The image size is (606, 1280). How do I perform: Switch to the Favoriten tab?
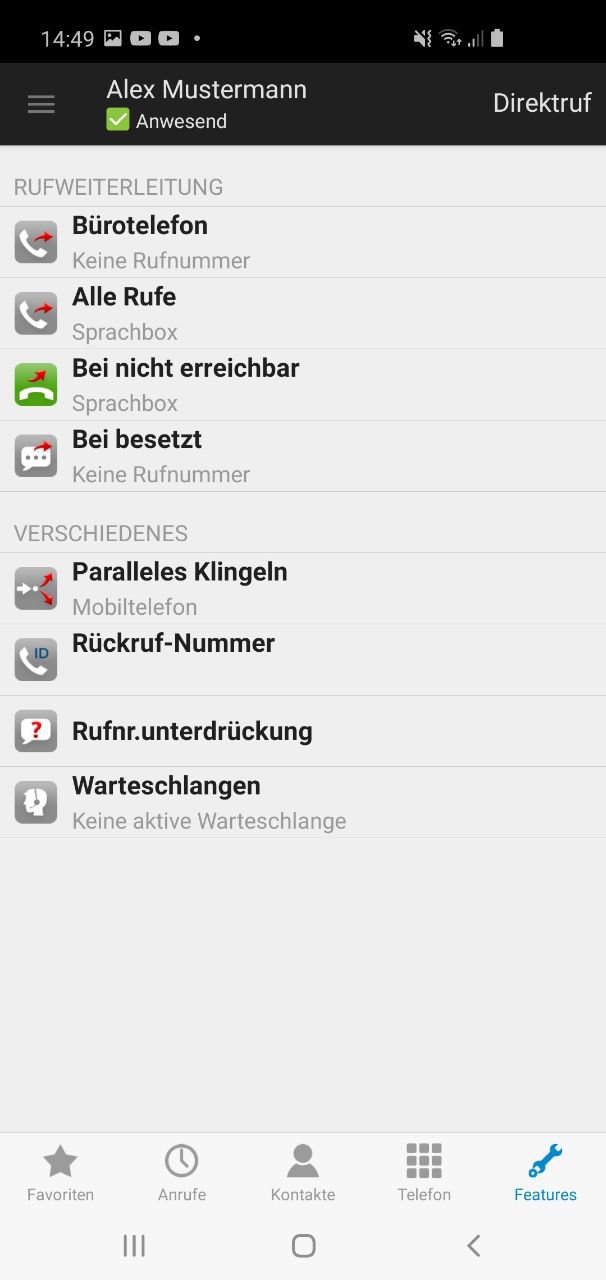[x=61, y=1173]
